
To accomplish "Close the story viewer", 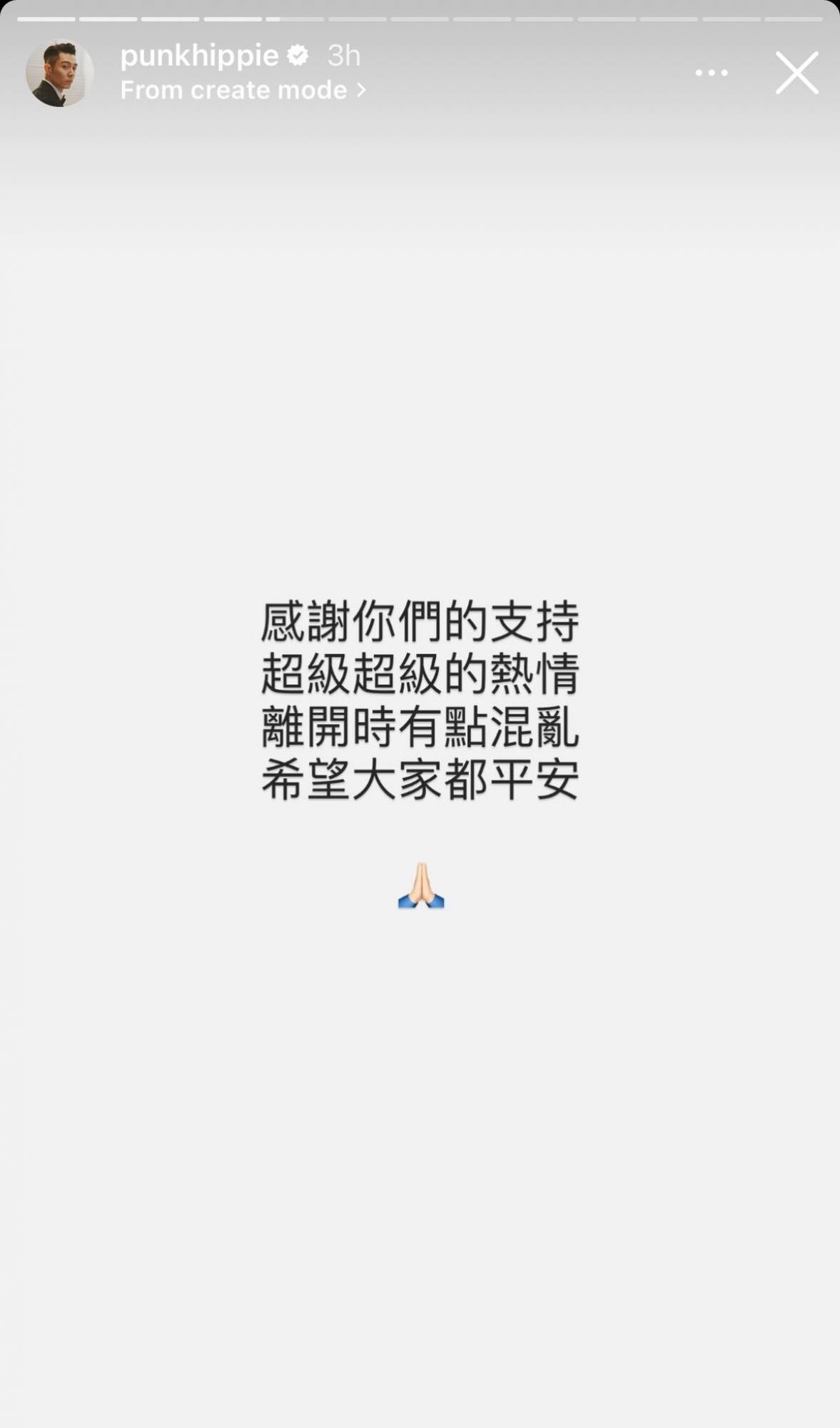I will (x=796, y=73).
